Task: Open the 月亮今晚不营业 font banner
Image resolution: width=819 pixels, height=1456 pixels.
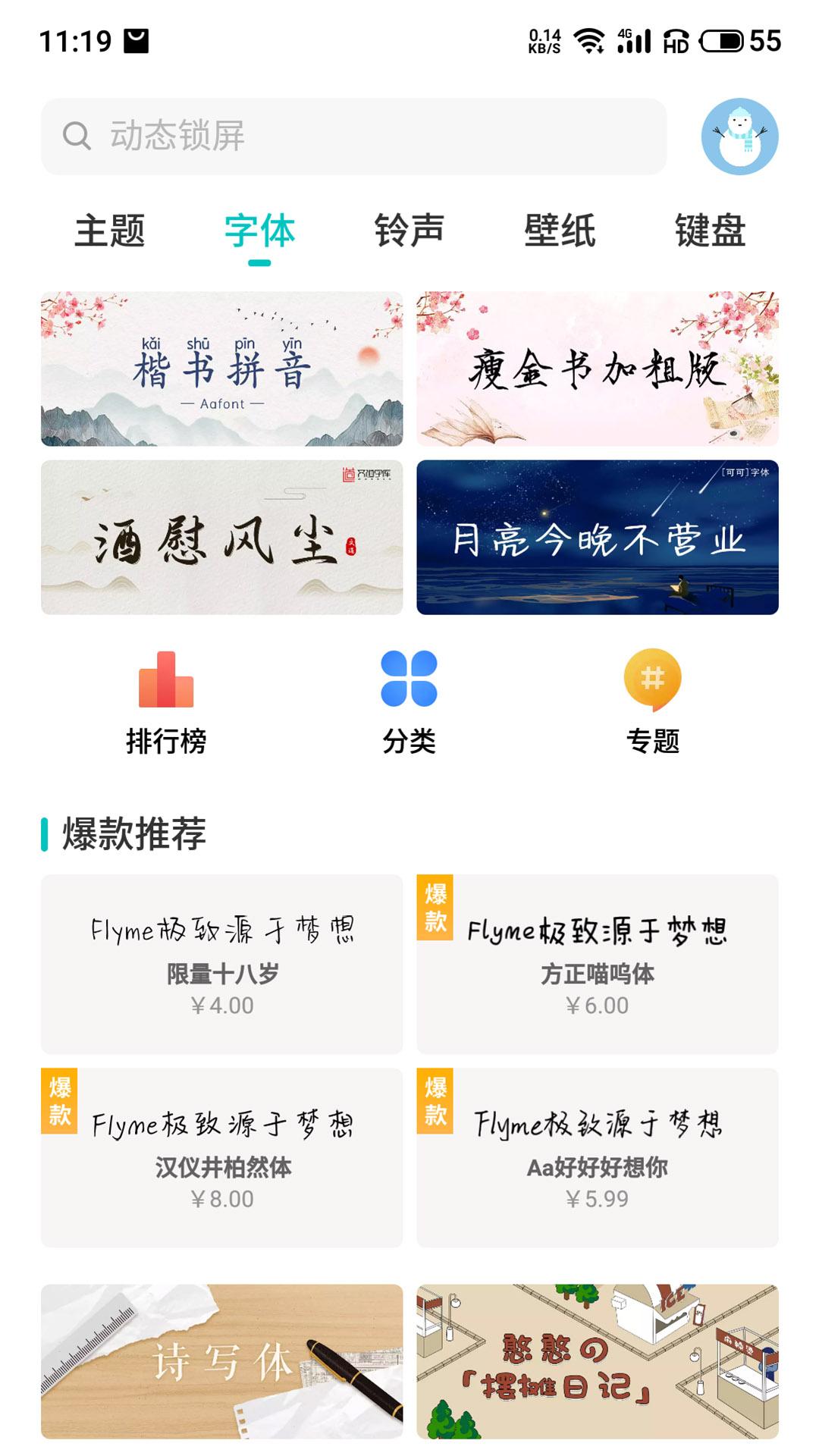Action: 598,537
